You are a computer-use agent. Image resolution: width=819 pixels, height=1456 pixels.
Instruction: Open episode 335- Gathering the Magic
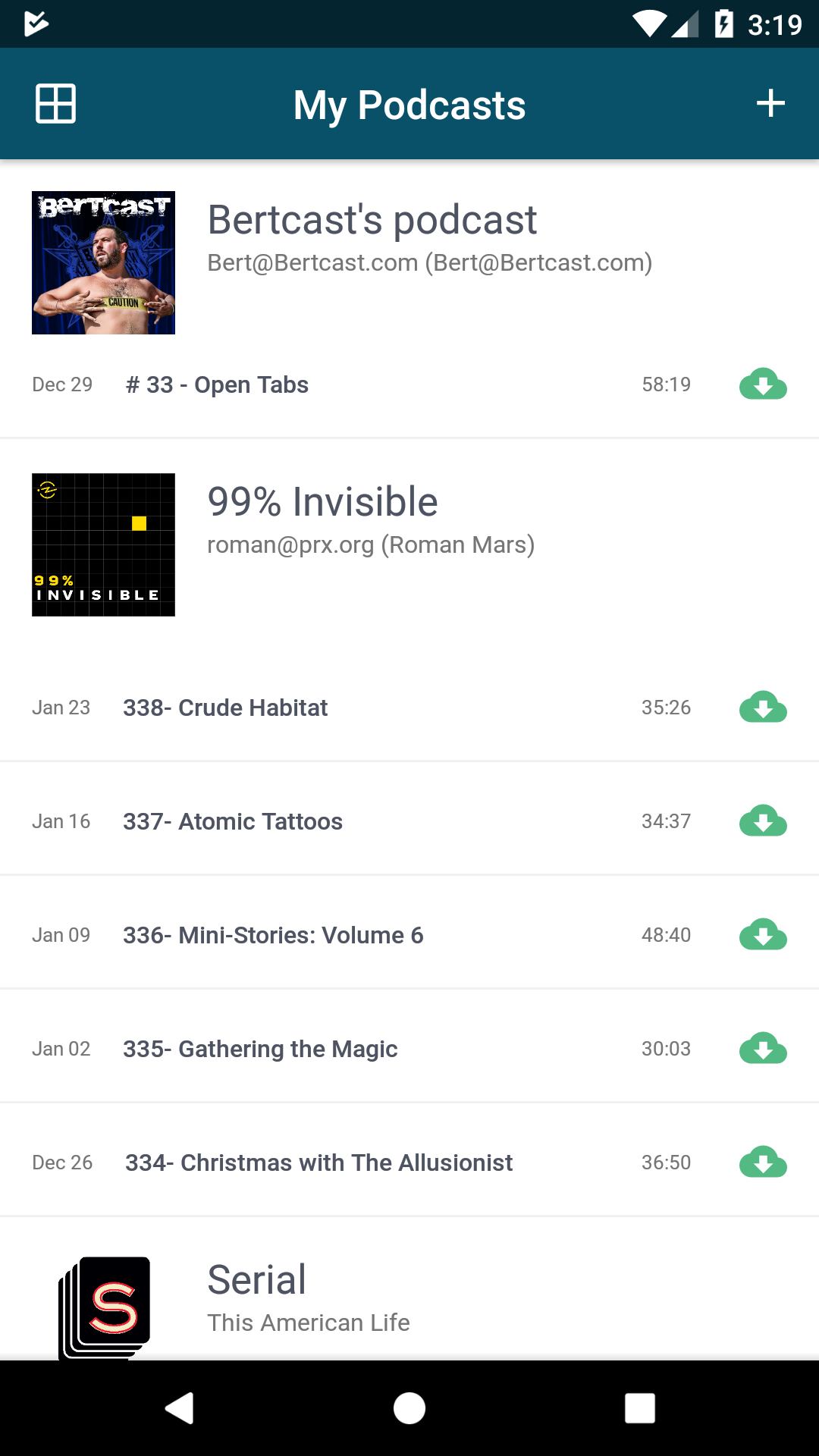260,1049
